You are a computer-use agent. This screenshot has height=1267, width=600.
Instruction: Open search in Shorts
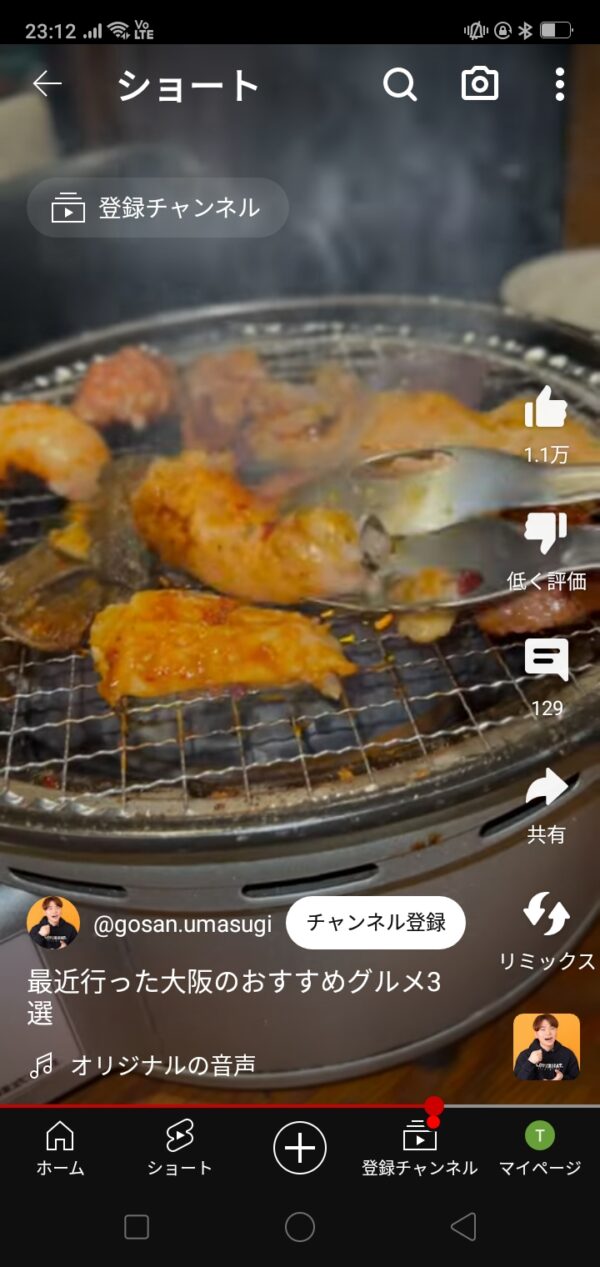[400, 85]
